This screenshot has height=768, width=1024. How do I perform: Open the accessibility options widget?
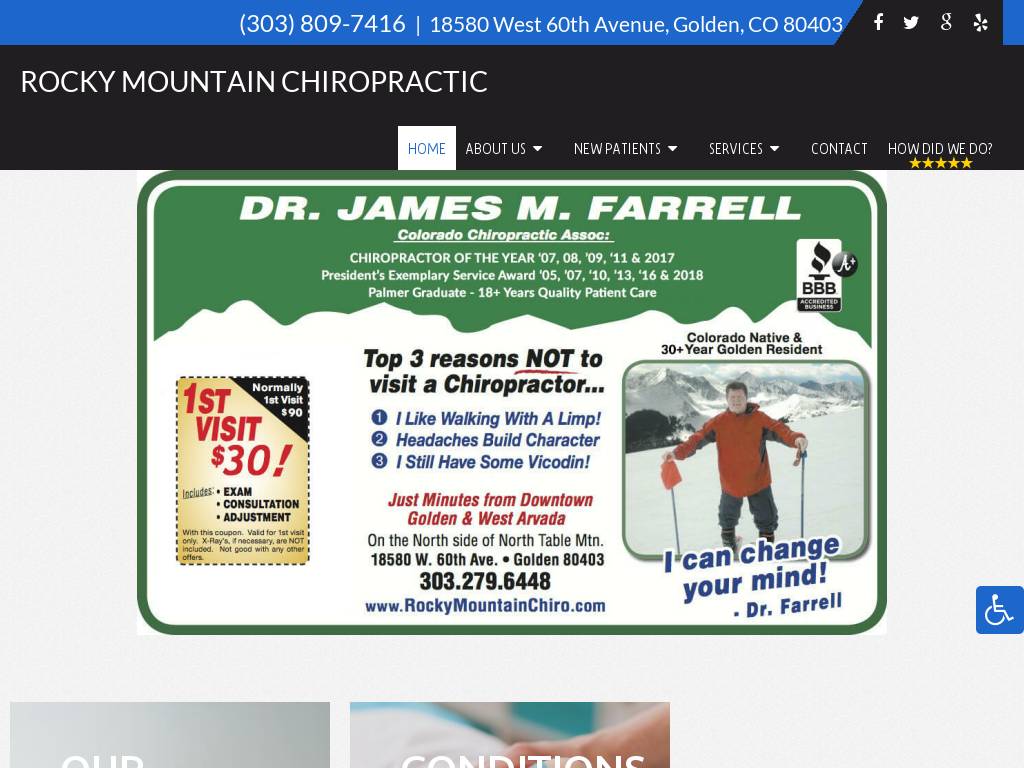999,610
